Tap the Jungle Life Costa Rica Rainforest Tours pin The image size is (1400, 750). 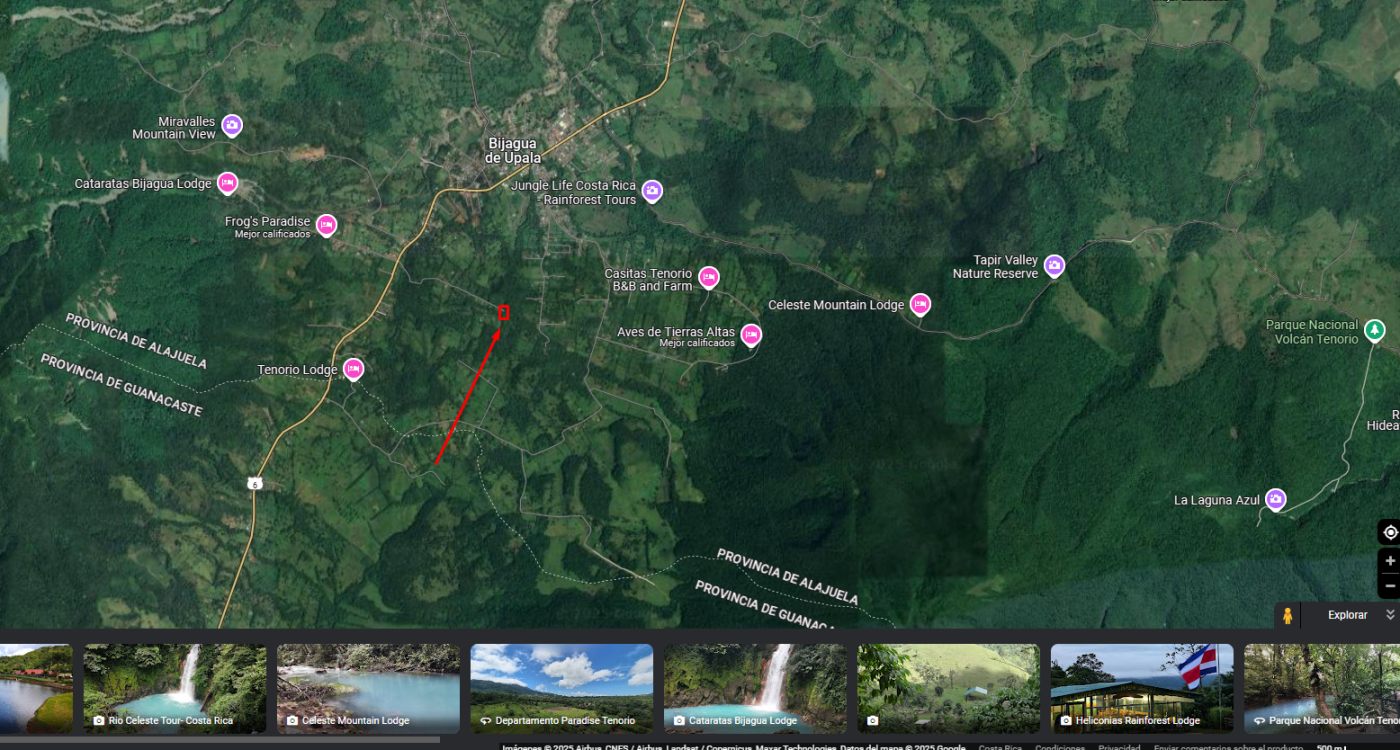652,190
